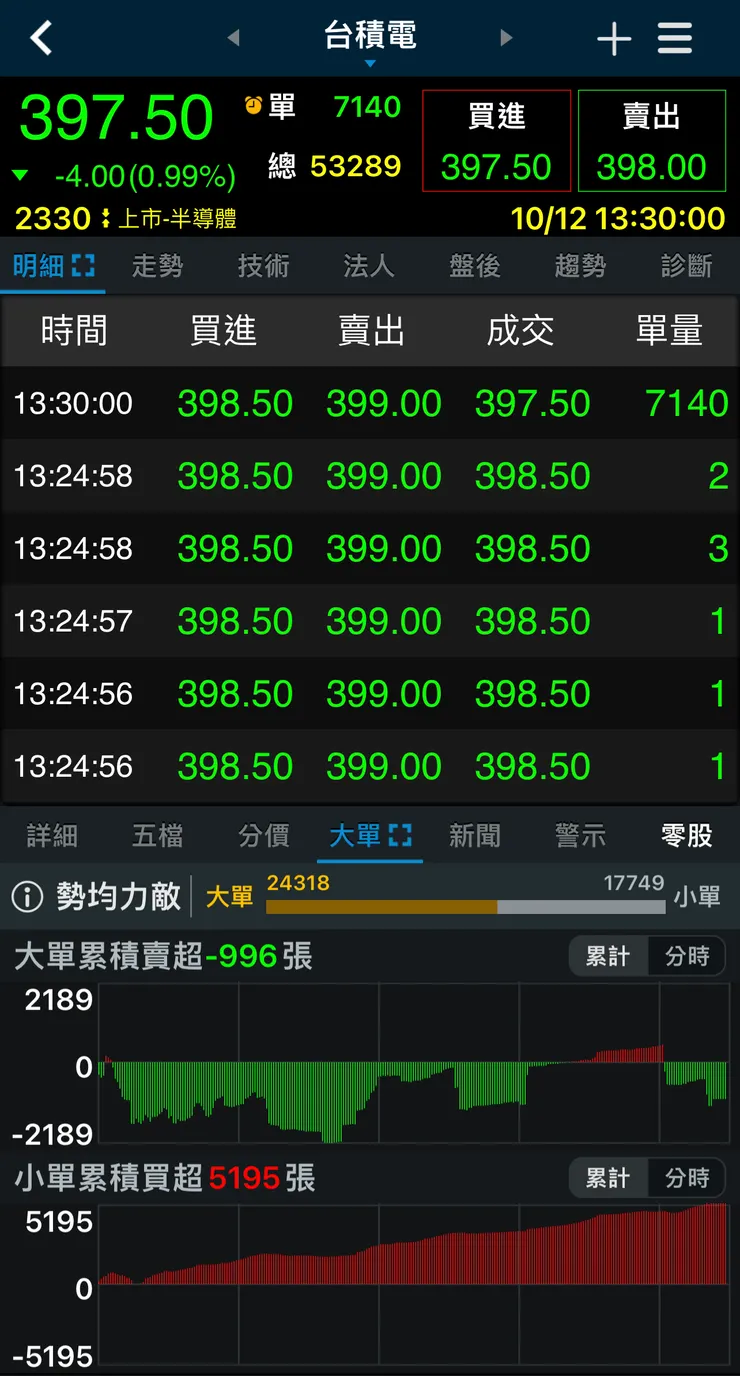Select the 13:30:00 trade row
Screen dimensions: 740x1376
pos(370,403)
